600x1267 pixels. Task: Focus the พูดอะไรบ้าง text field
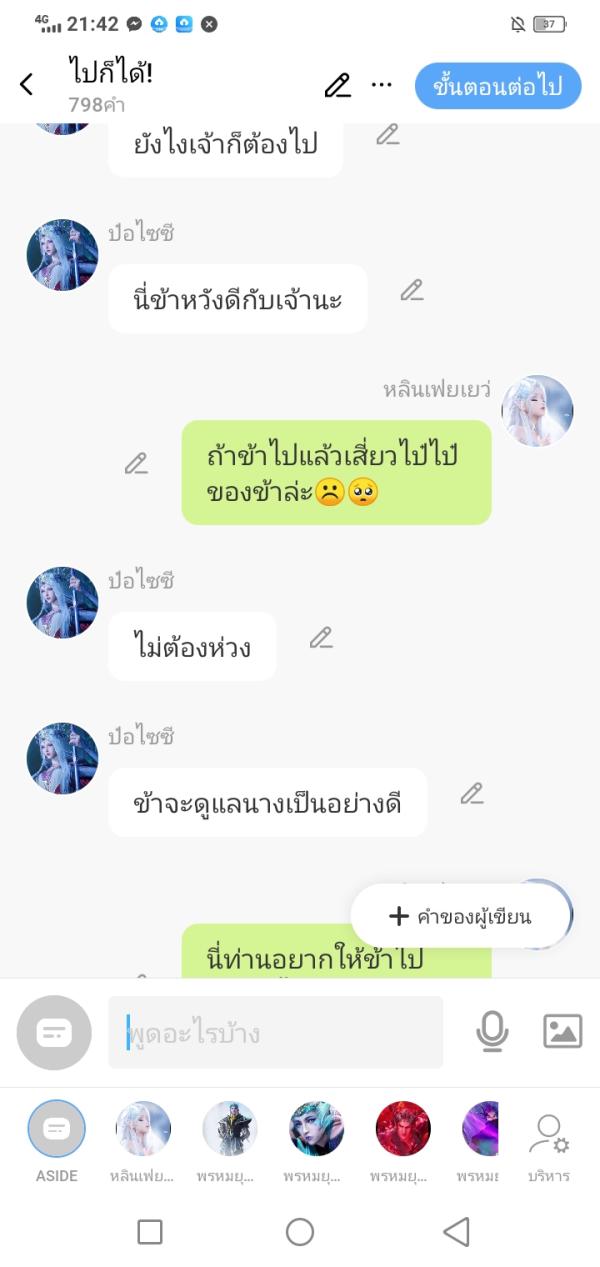click(x=275, y=1032)
